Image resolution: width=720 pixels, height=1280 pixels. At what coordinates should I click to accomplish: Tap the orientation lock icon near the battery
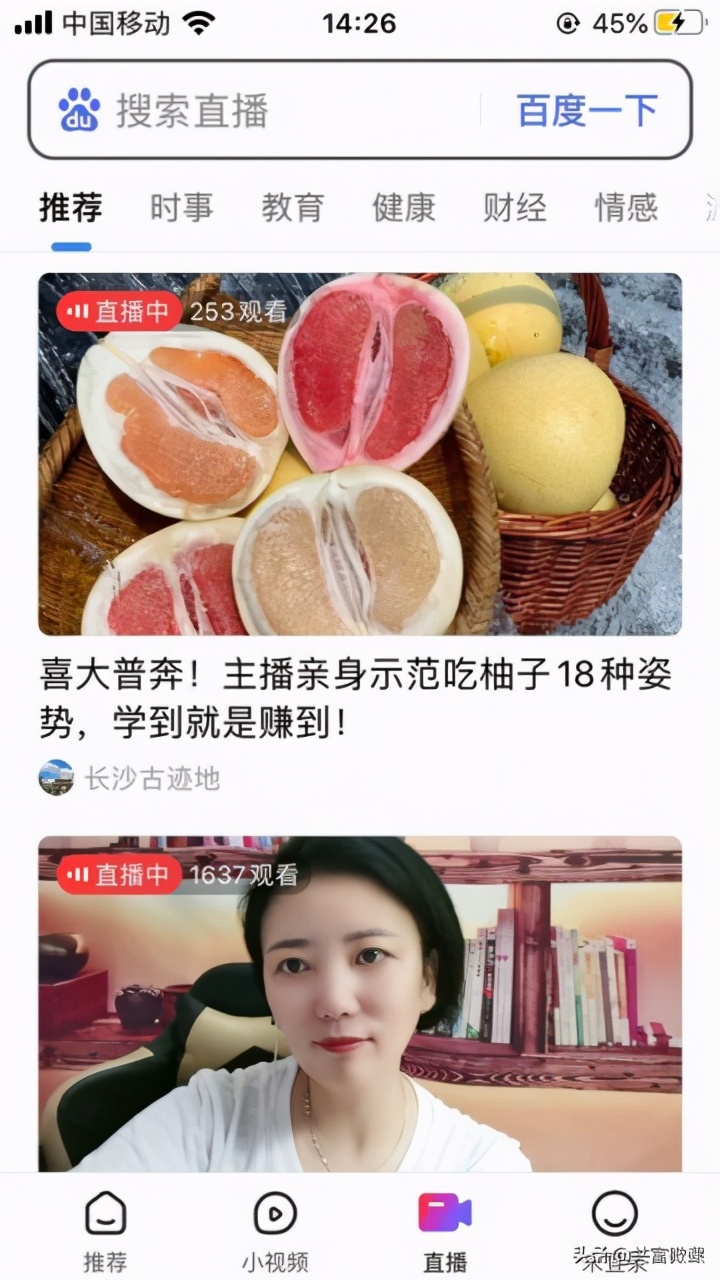pos(570,20)
